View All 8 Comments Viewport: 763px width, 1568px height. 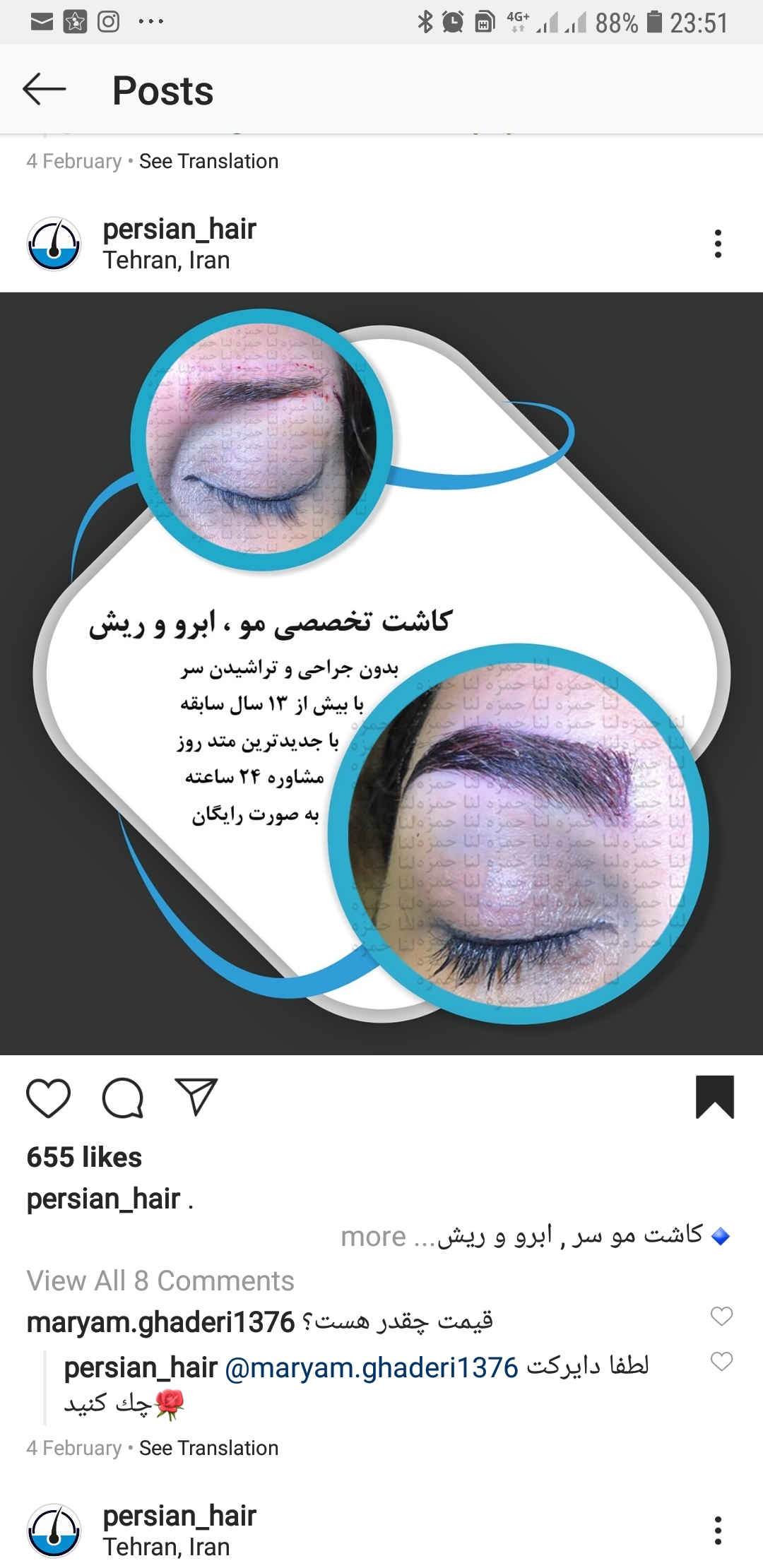point(160,1281)
